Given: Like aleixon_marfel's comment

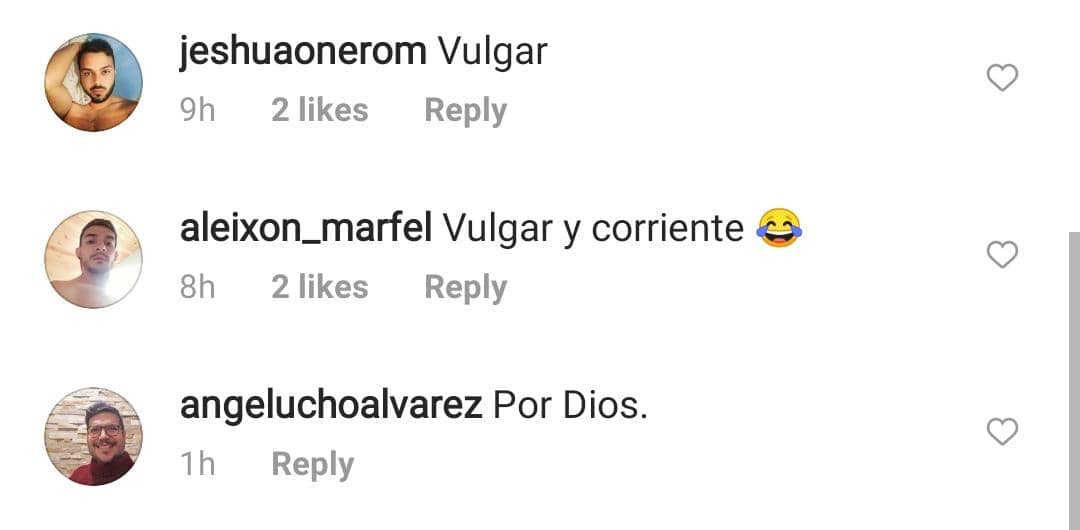Looking at the screenshot, I should 1002,255.
